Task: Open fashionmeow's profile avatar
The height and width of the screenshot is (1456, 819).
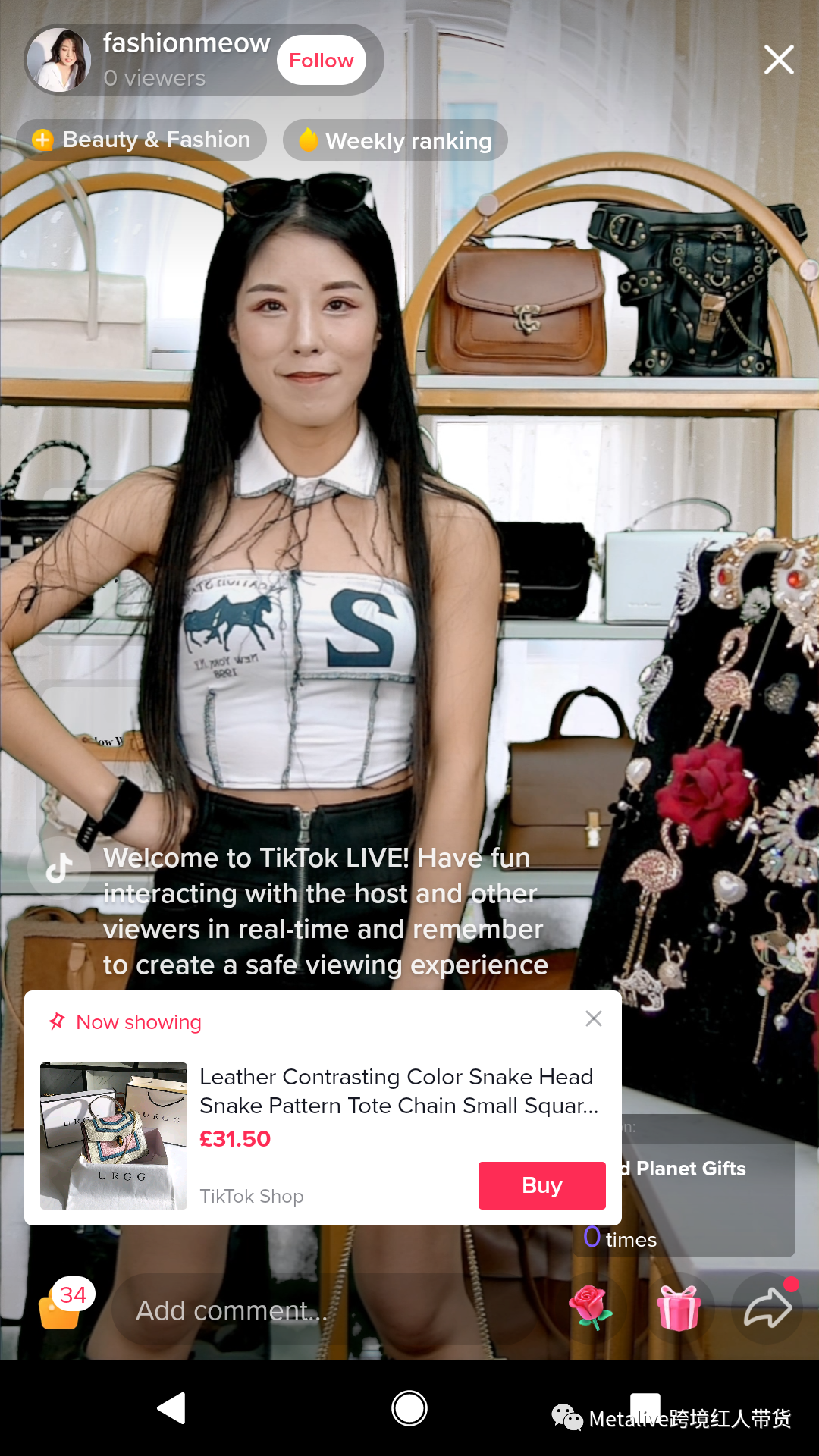Action: [59, 61]
